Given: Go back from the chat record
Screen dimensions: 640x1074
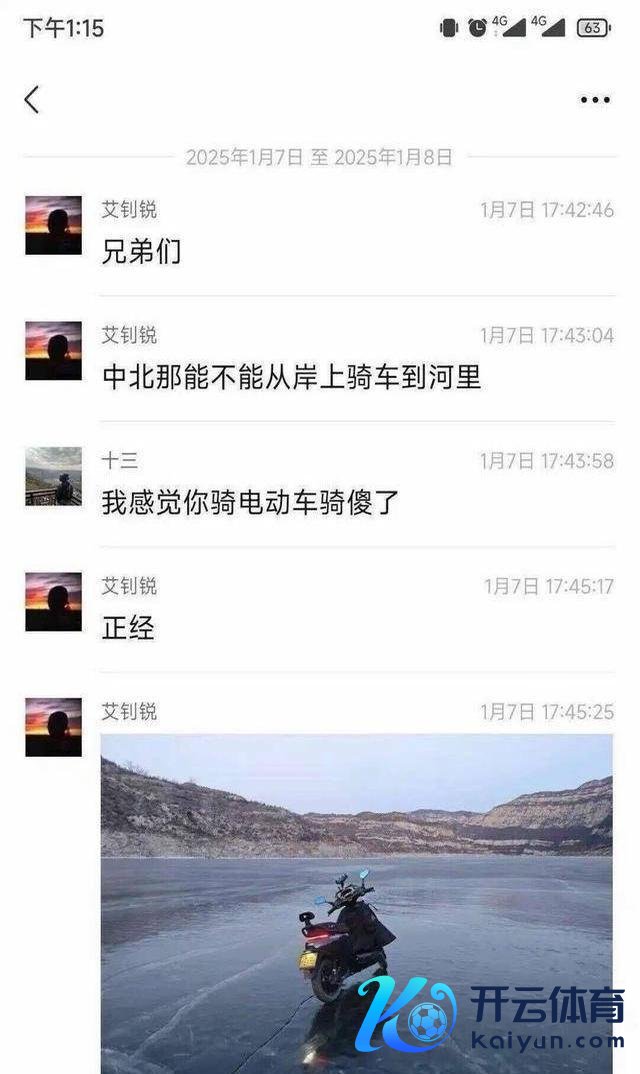Looking at the screenshot, I should coord(32,99).
